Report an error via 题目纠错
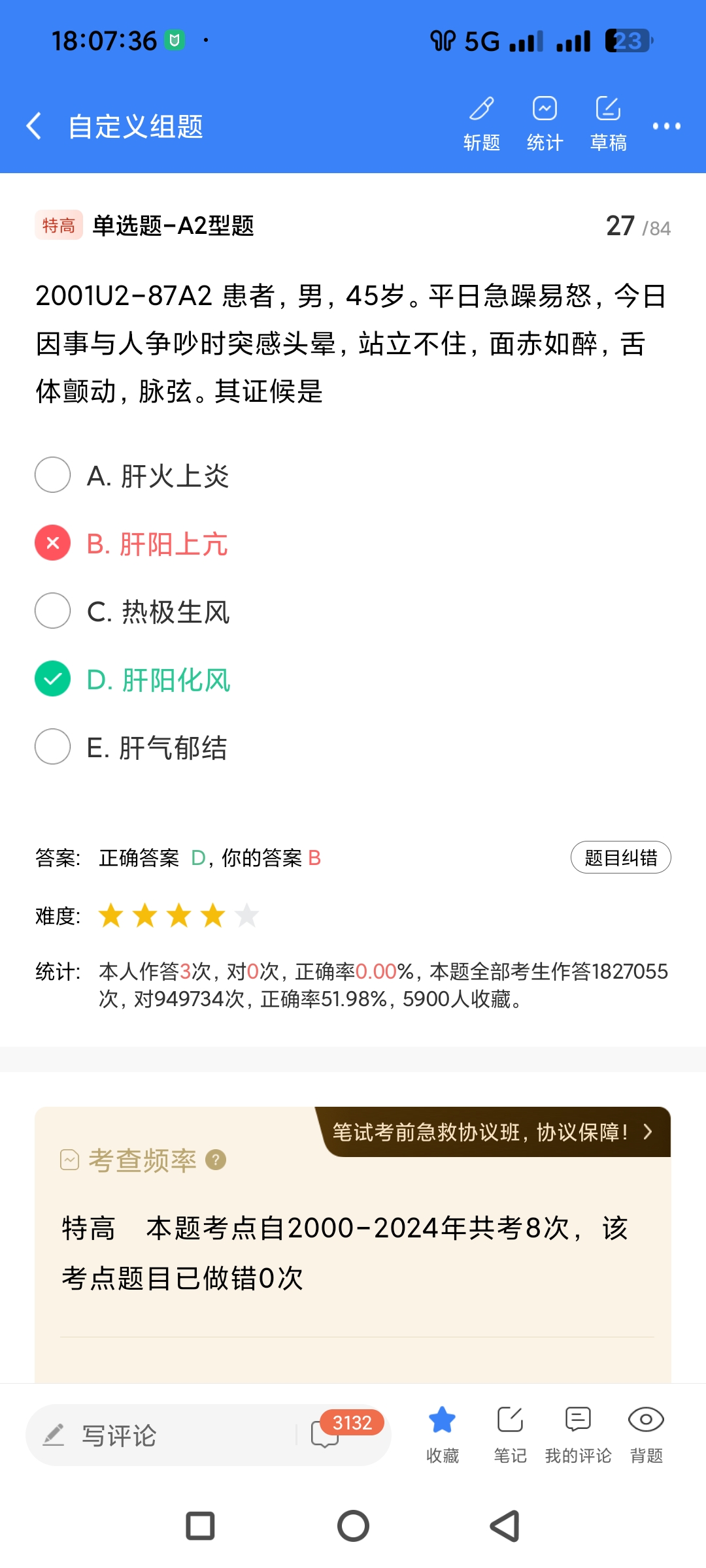Image resolution: width=706 pixels, height=1568 pixels. click(620, 857)
